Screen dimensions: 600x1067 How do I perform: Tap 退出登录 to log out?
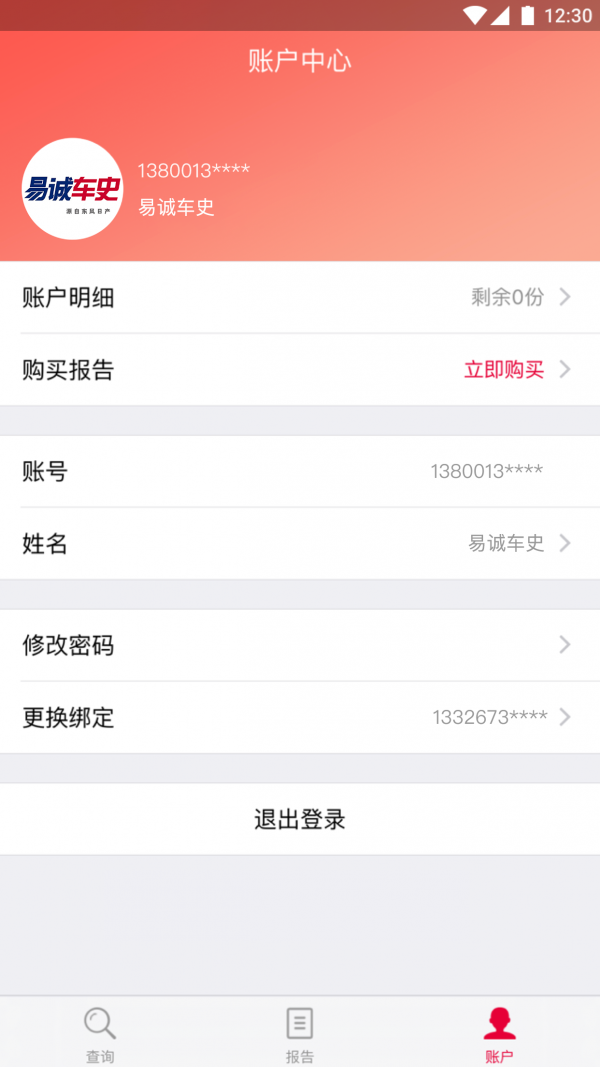[300, 819]
